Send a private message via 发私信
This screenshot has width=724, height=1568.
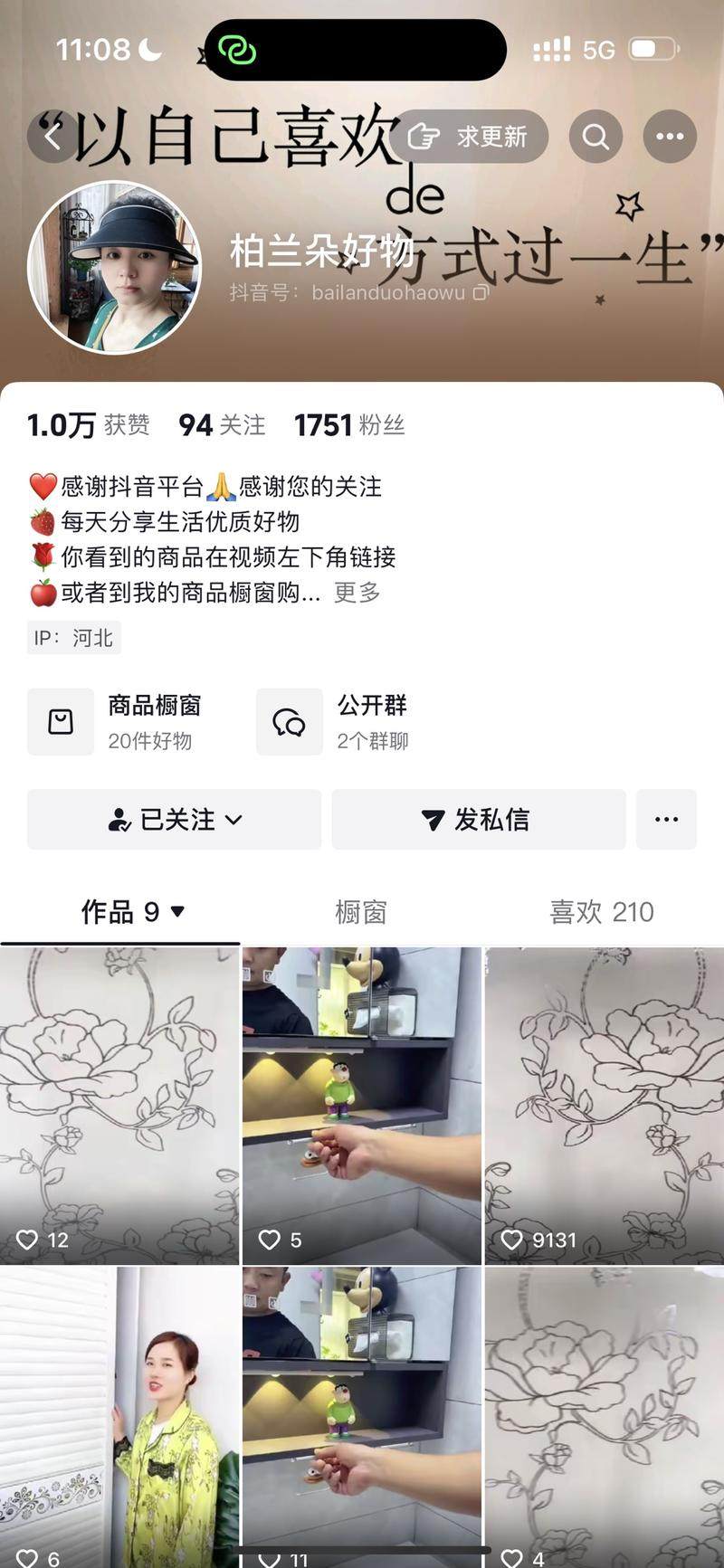tap(478, 820)
